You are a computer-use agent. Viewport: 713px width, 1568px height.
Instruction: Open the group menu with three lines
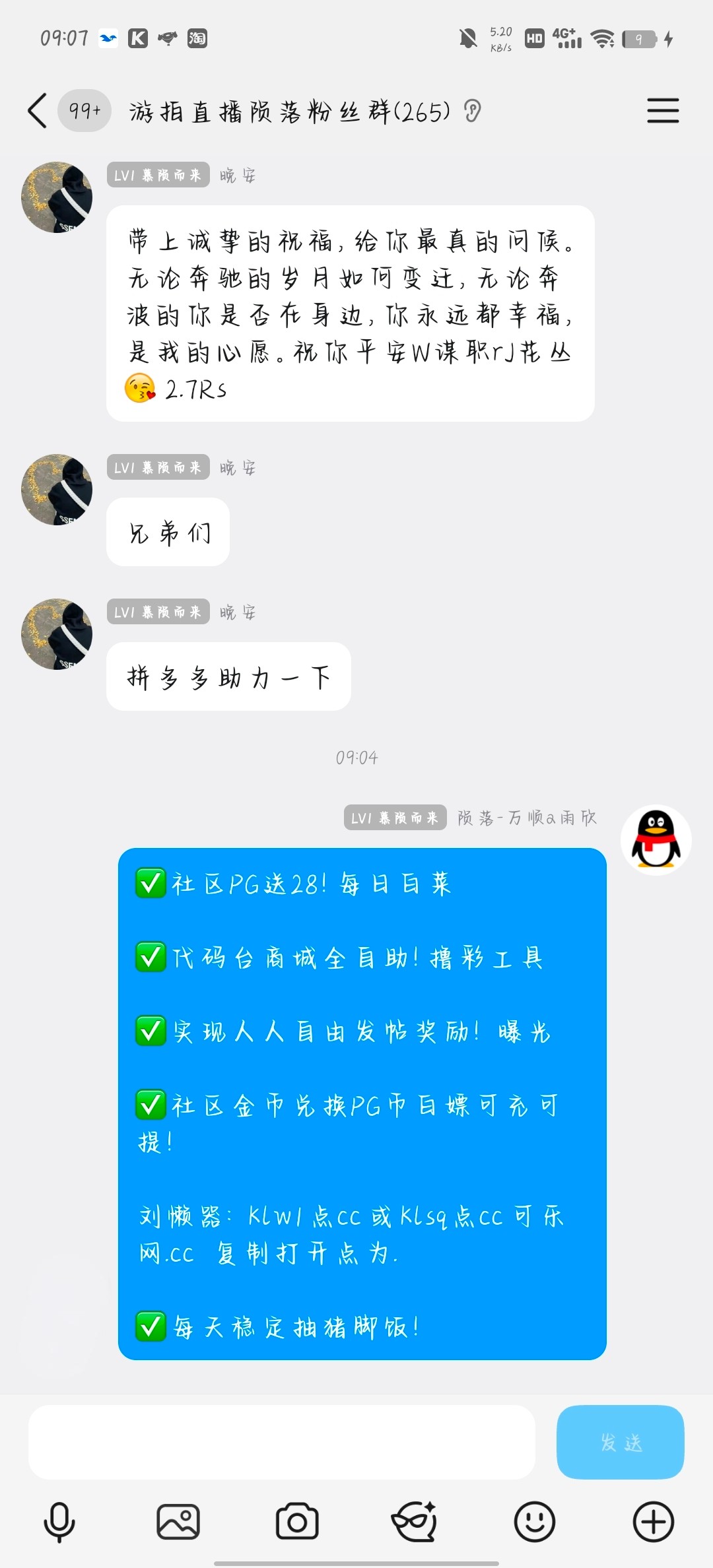click(662, 110)
